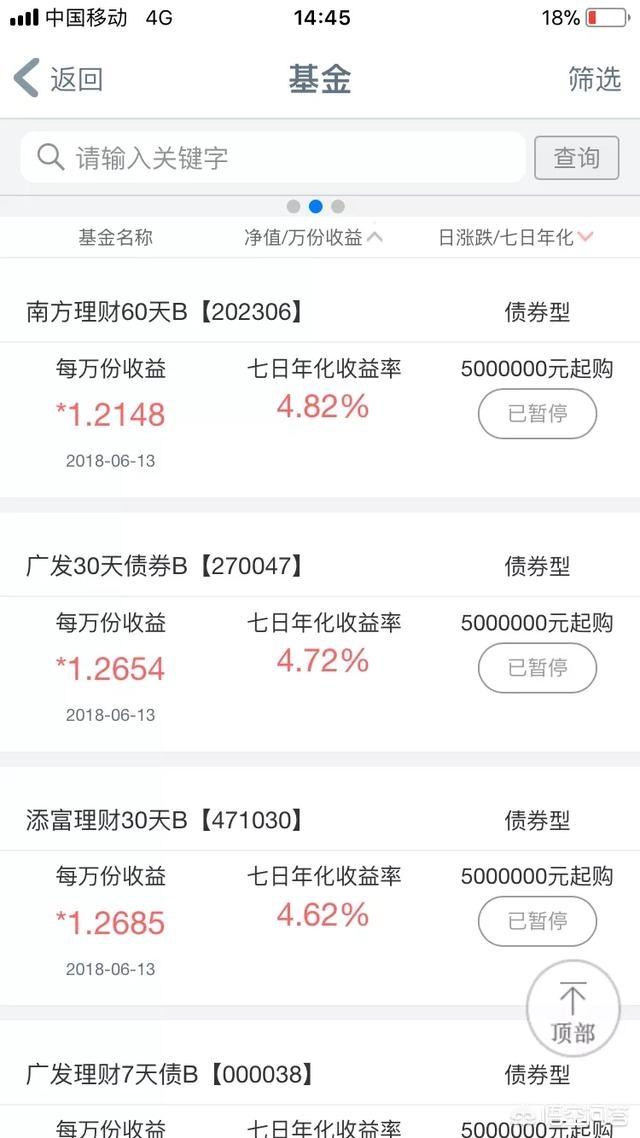This screenshot has height=1138, width=640.
Task: Tap the 查询 search button
Action: (576, 157)
